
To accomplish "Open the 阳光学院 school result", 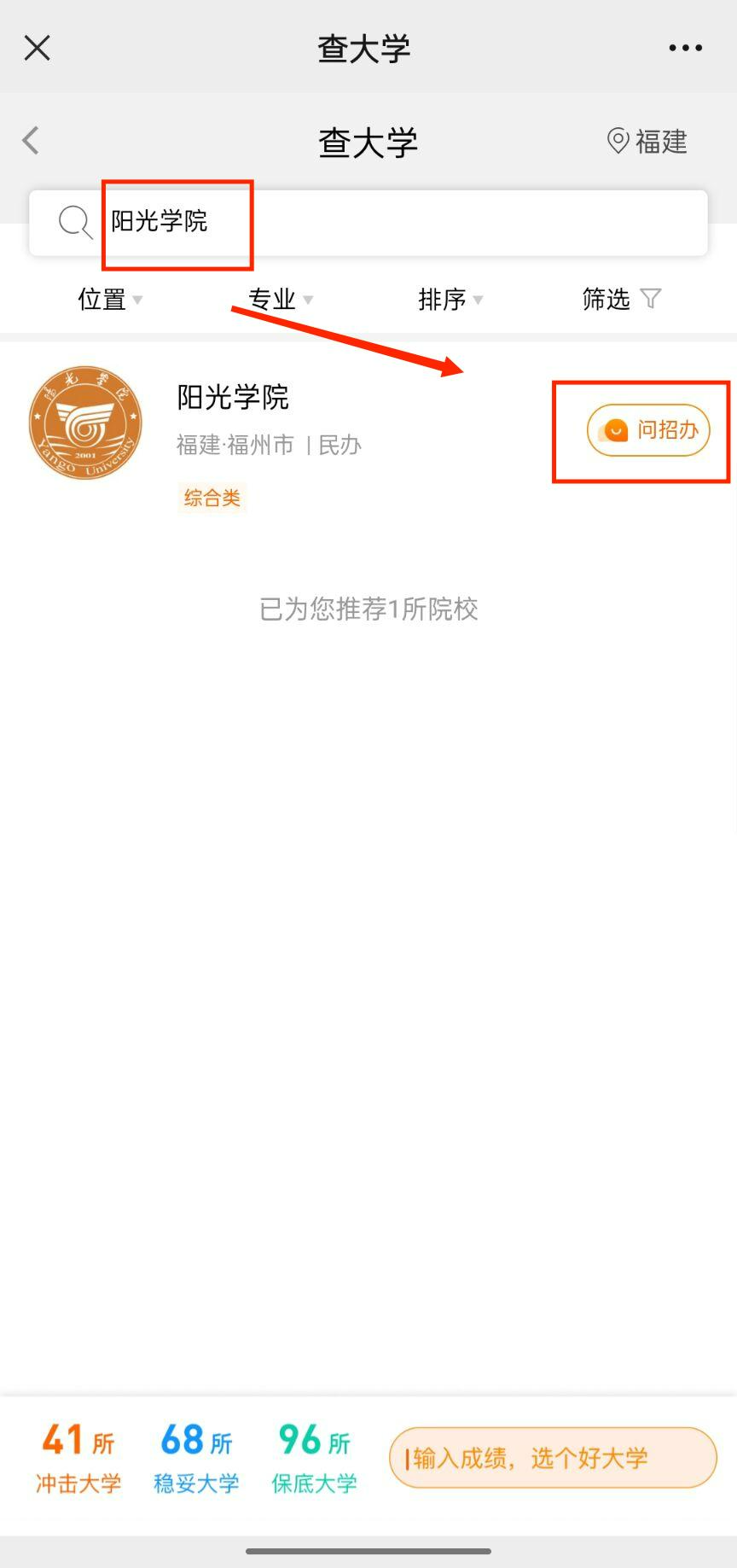I will (x=233, y=398).
